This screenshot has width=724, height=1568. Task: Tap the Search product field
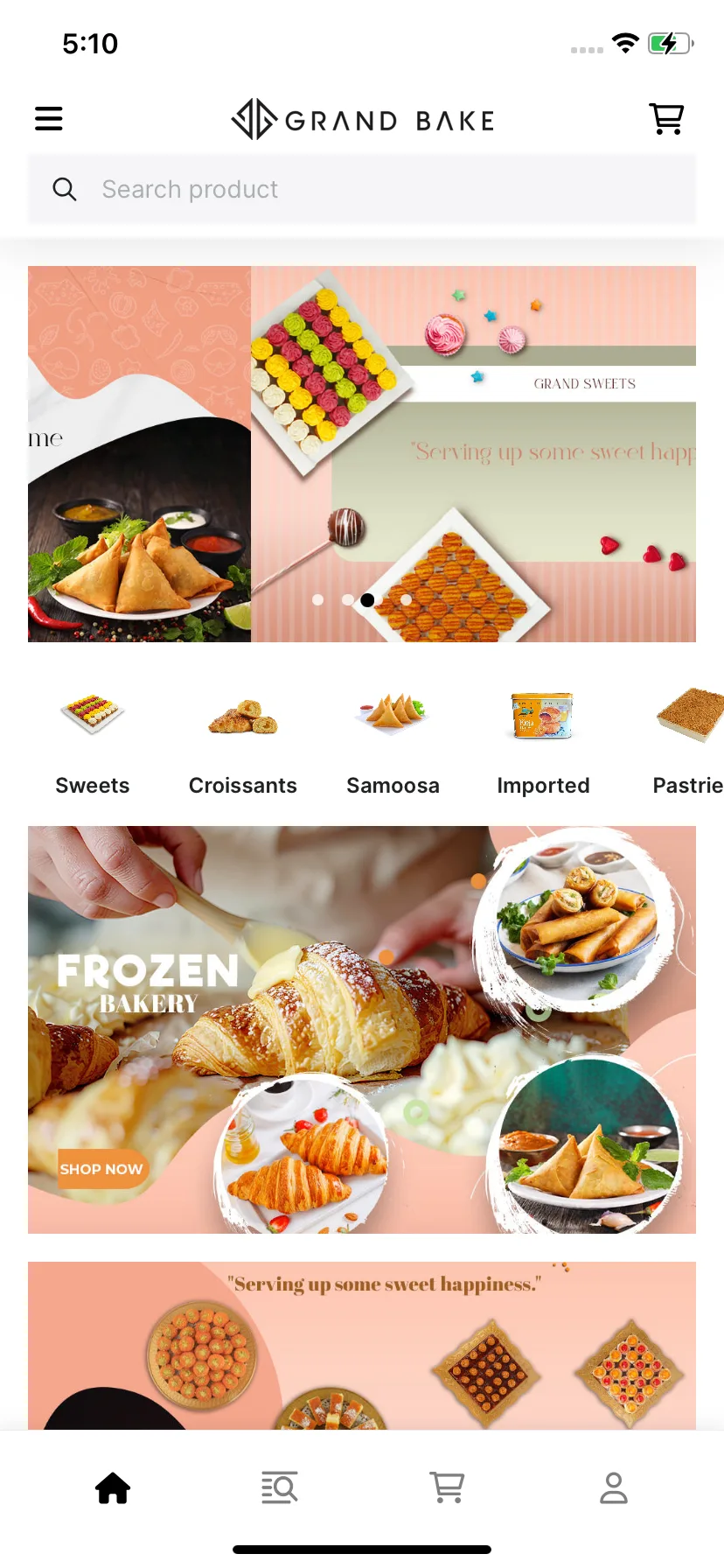tap(362, 189)
